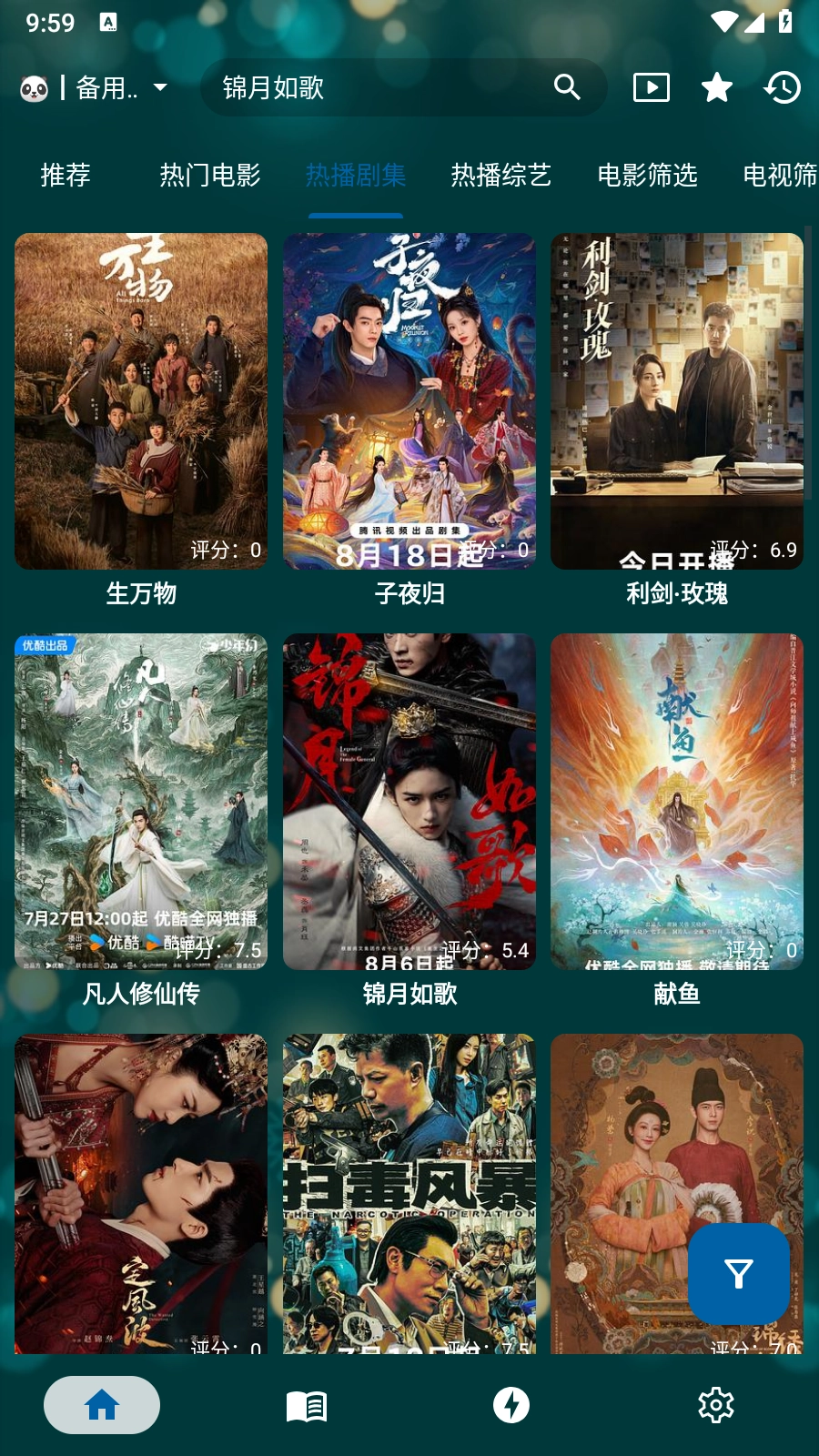Open 凡人修仙传 poster card
Viewport: 819px width, 1456px height.
click(x=141, y=802)
